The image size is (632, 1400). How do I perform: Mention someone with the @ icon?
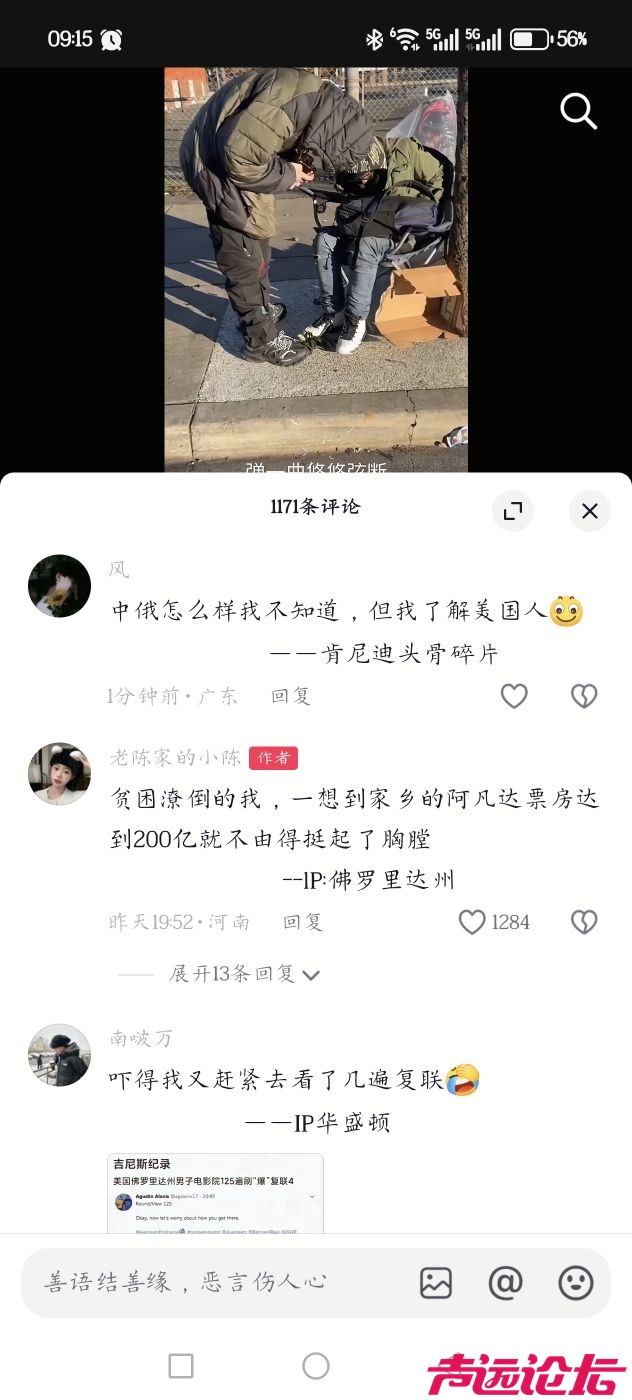[506, 1282]
